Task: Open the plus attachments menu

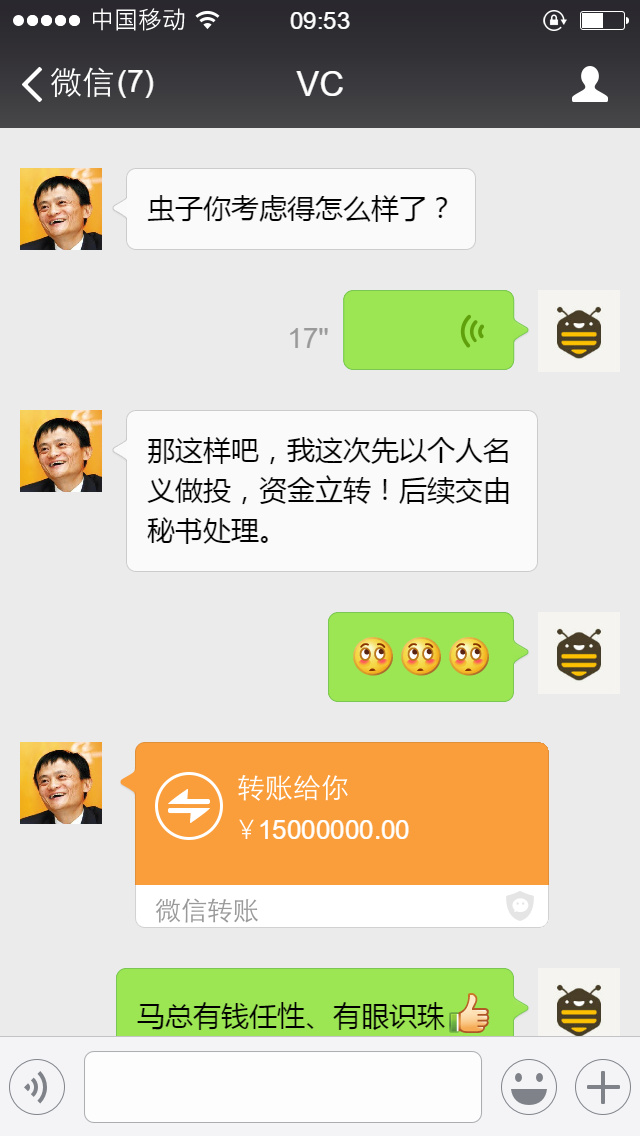Action: pos(602,1087)
